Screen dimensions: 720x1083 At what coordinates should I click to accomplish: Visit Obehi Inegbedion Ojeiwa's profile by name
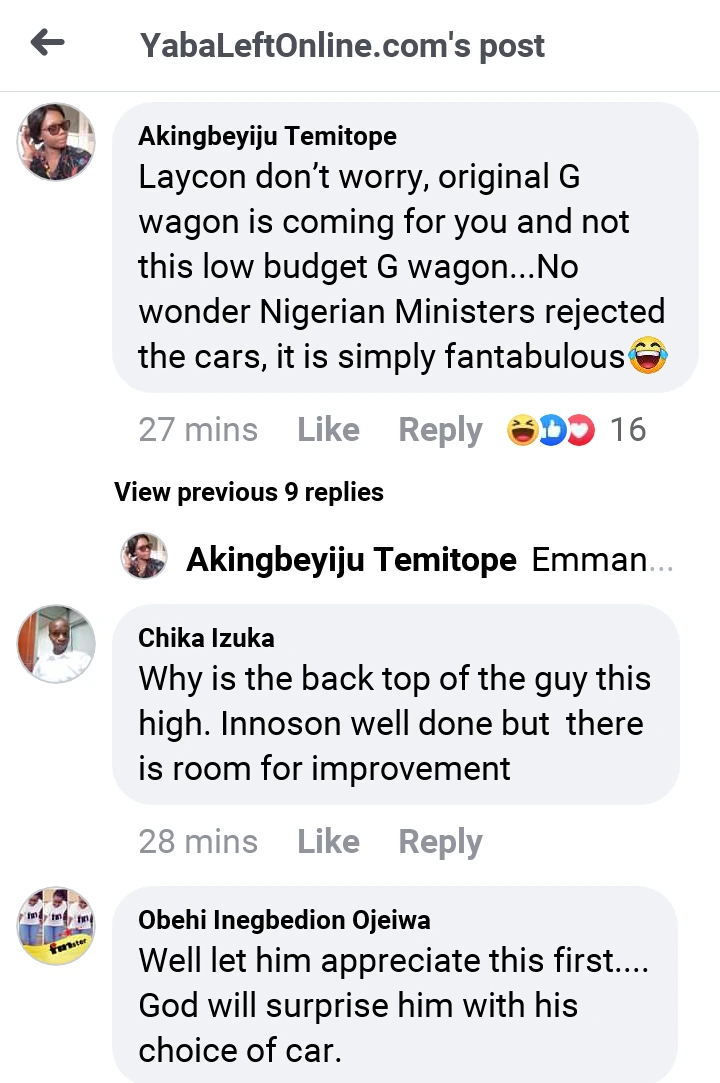pyautogui.click(x=284, y=920)
